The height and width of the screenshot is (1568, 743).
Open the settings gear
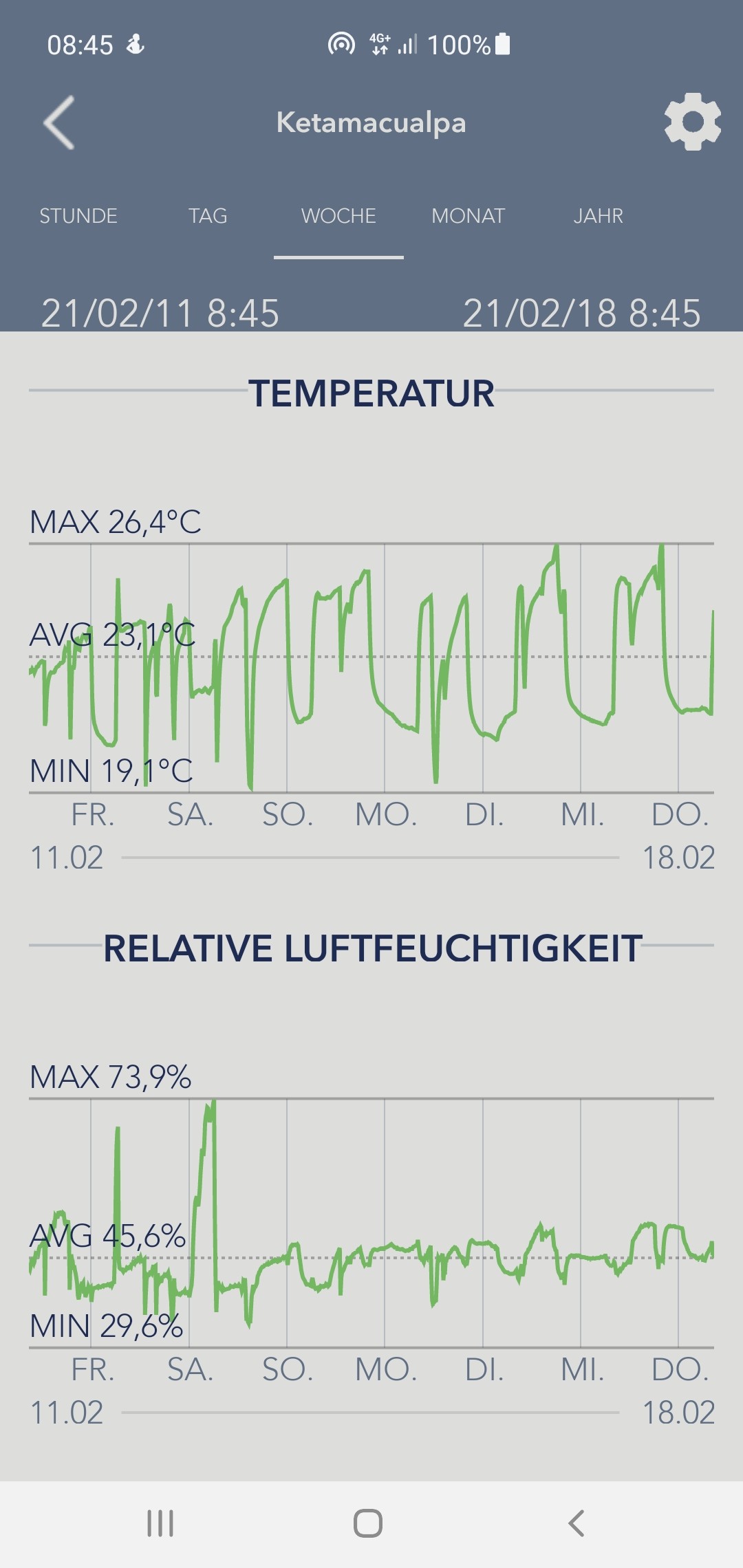pos(692,122)
